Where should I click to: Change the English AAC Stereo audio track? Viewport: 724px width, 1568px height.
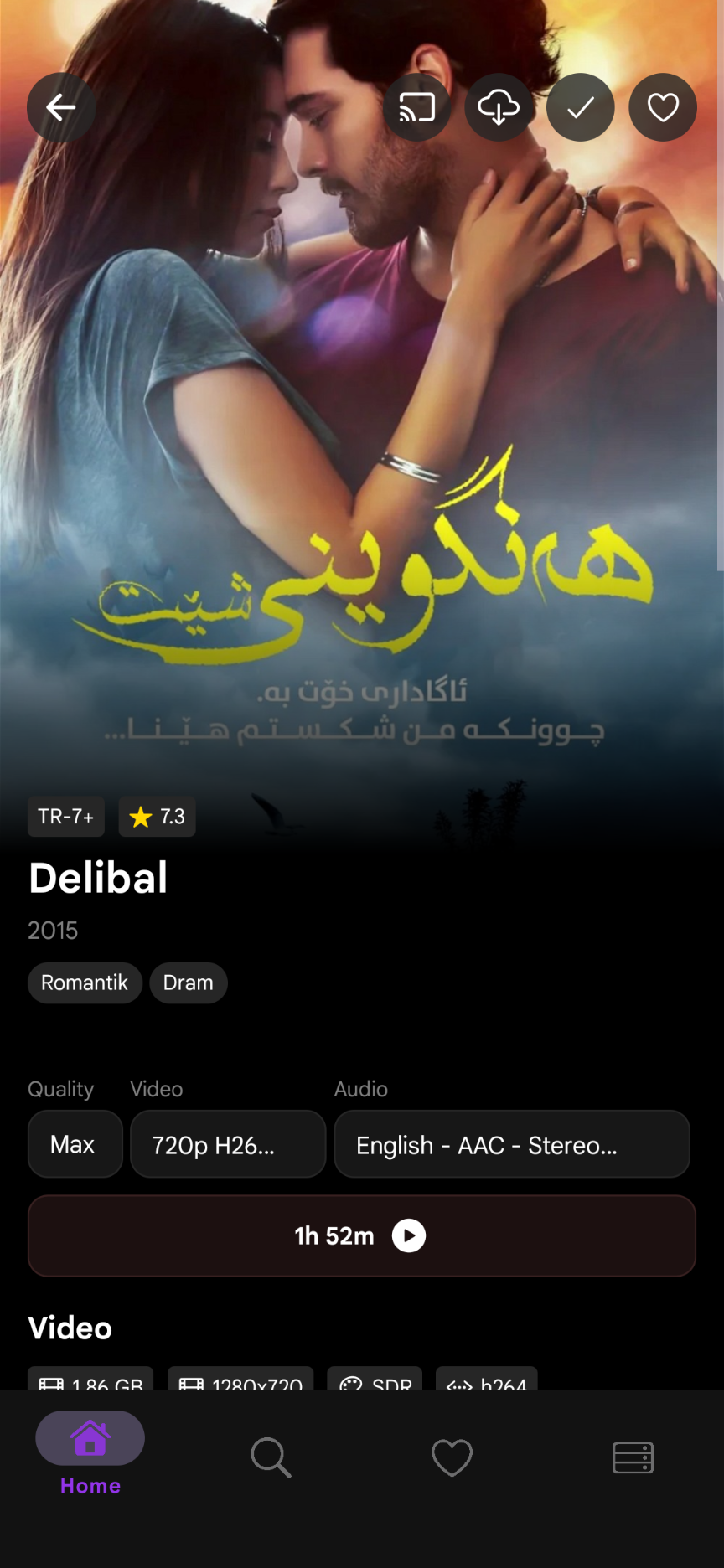tap(511, 1144)
